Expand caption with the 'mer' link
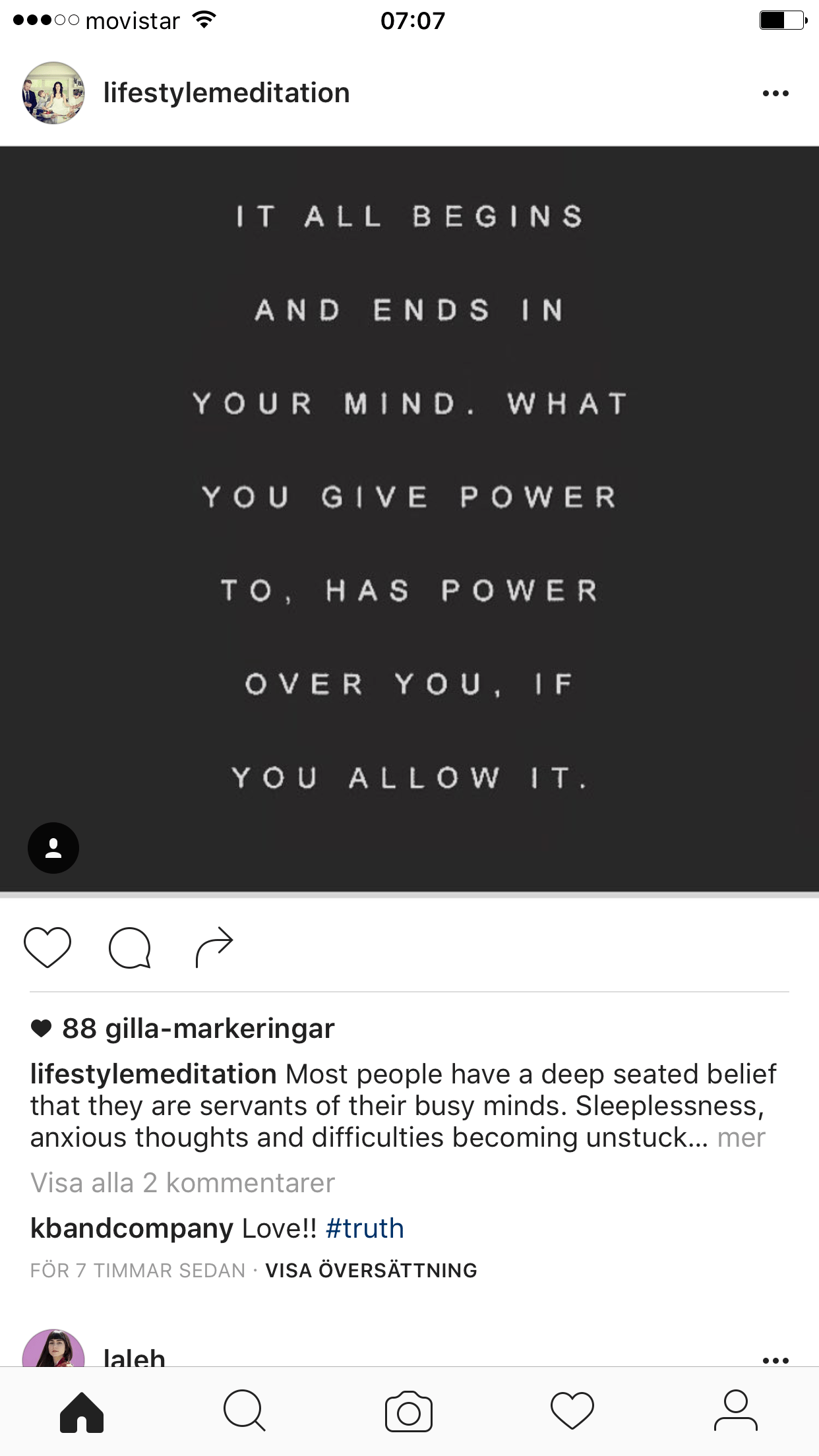 pos(741,1137)
